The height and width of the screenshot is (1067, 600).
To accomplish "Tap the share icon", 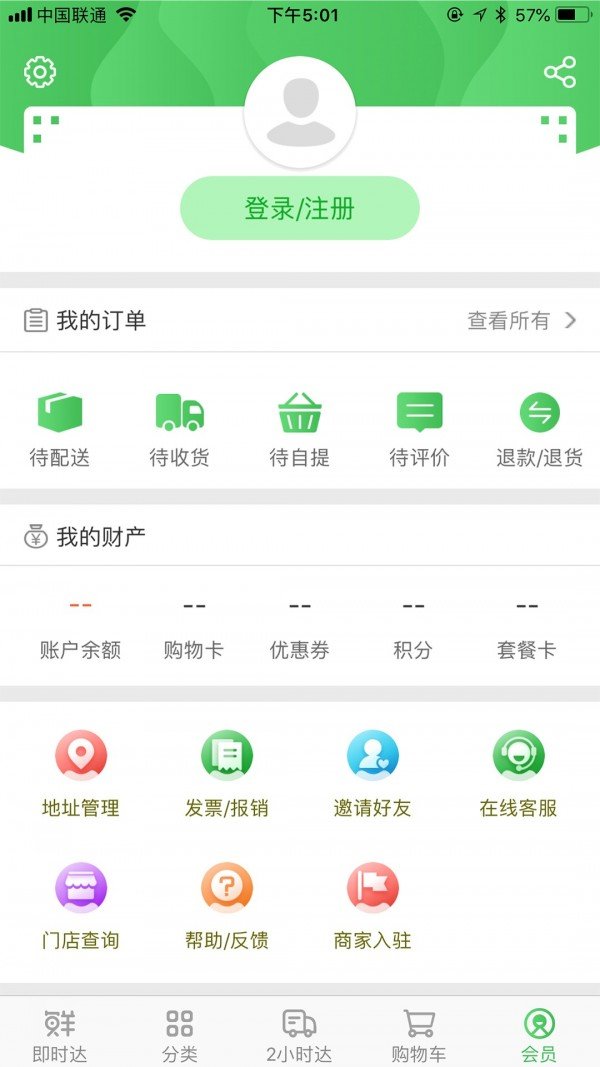I will [x=559, y=72].
